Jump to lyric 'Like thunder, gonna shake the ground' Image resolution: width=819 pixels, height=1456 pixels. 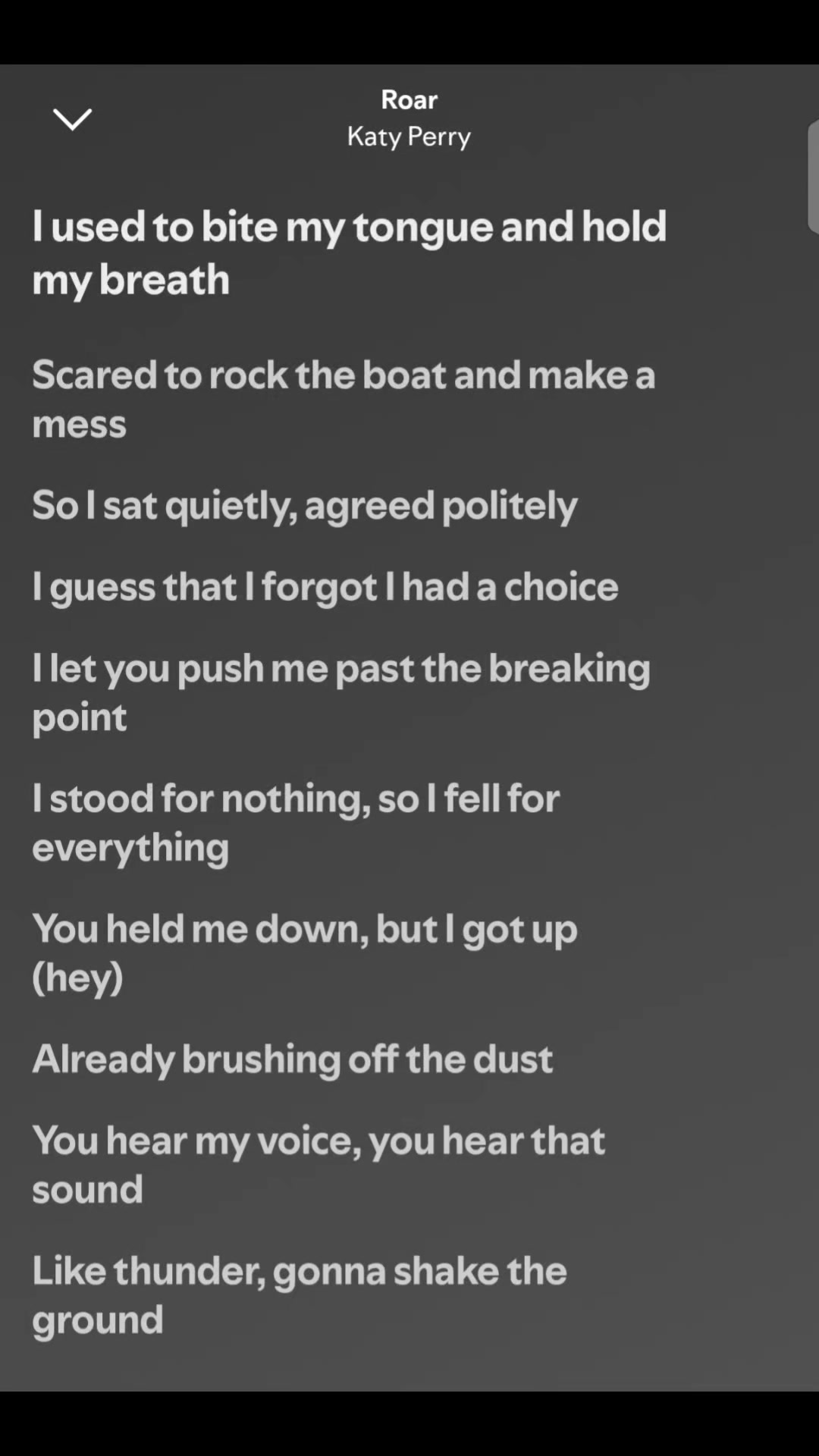(x=300, y=1295)
